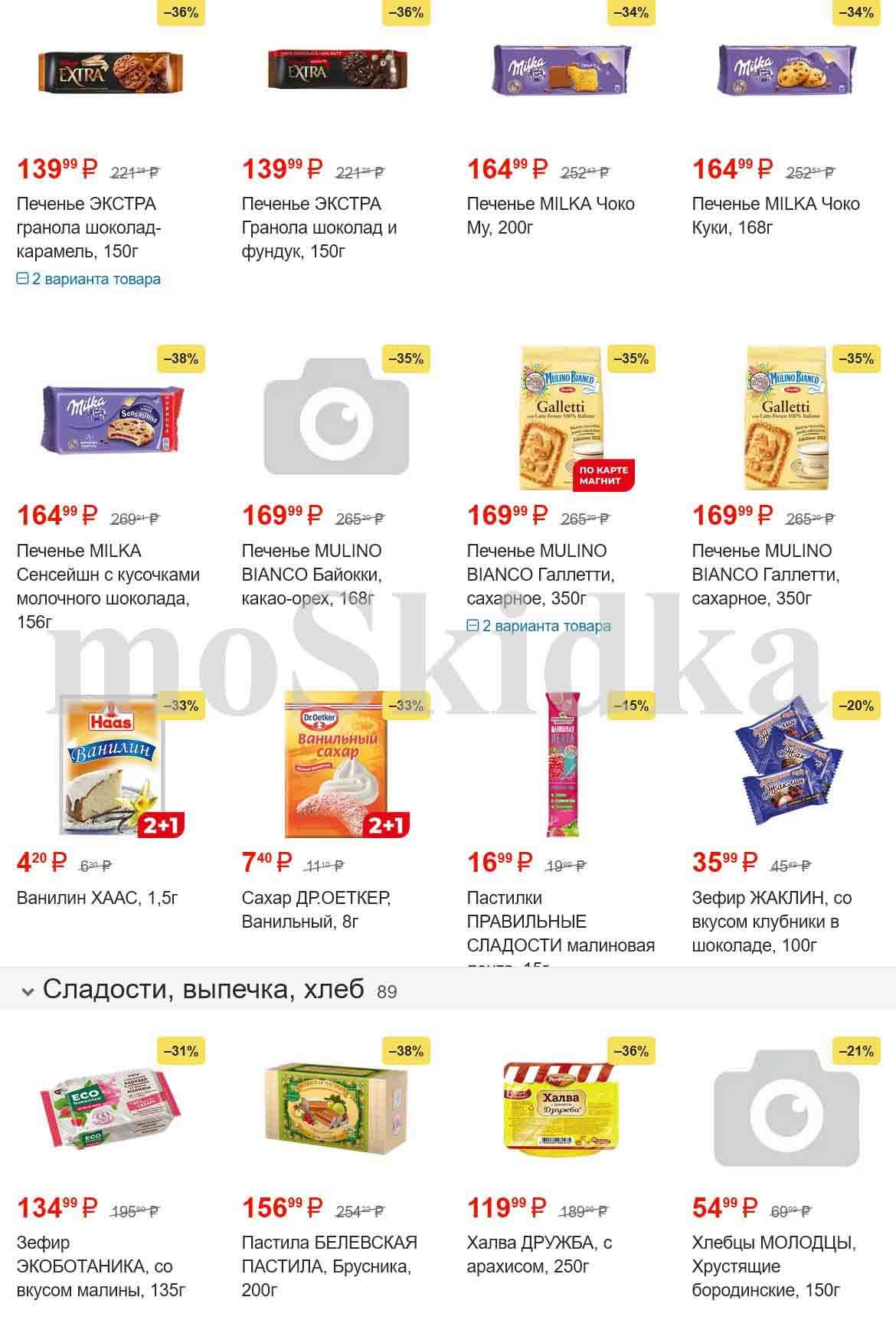Viewport: 896px width, 1320px height.
Task: Open MULINO BIANCO Байокки какао-орех item
Action: (311, 574)
